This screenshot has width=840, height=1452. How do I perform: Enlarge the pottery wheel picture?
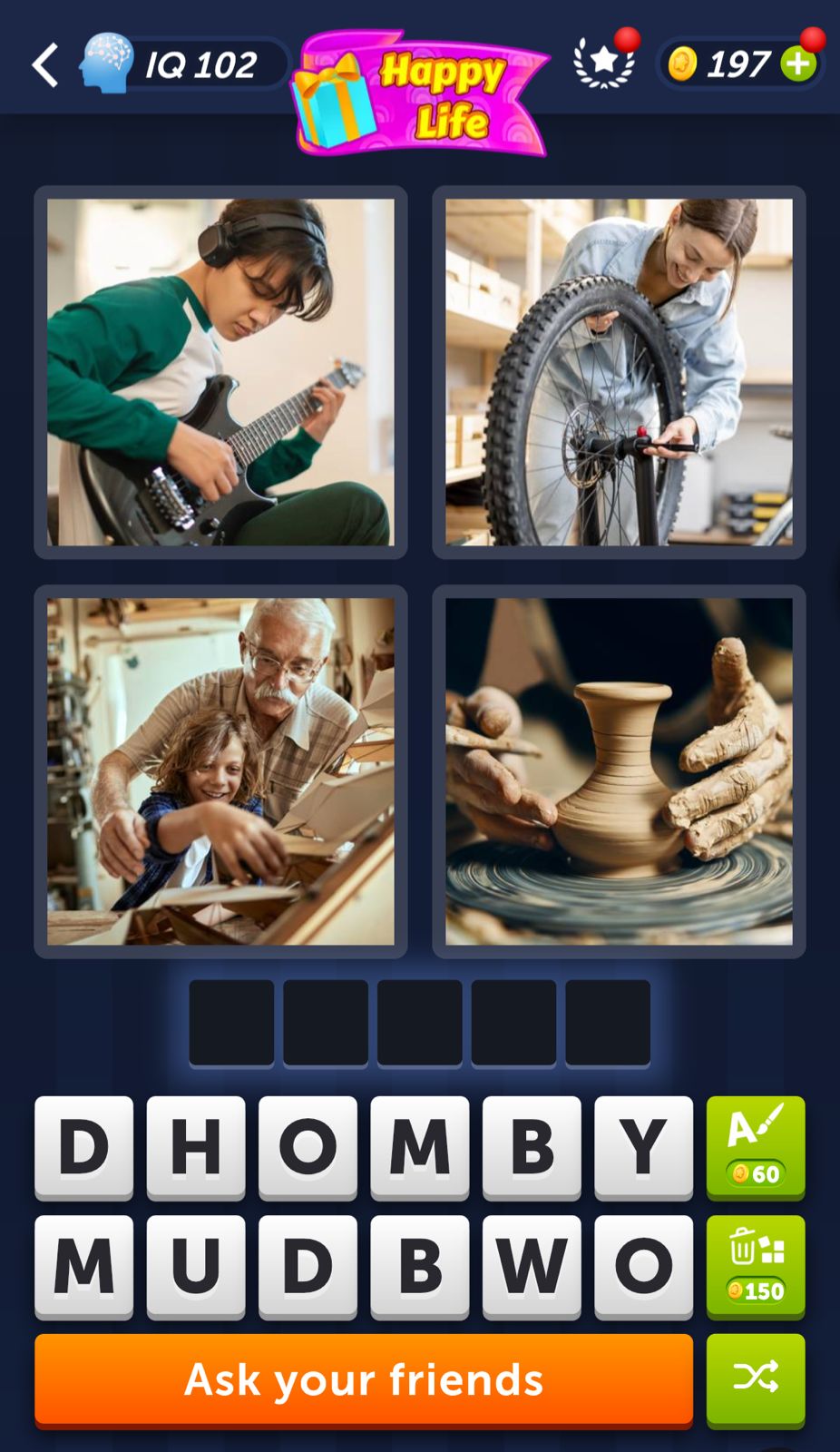tap(619, 771)
